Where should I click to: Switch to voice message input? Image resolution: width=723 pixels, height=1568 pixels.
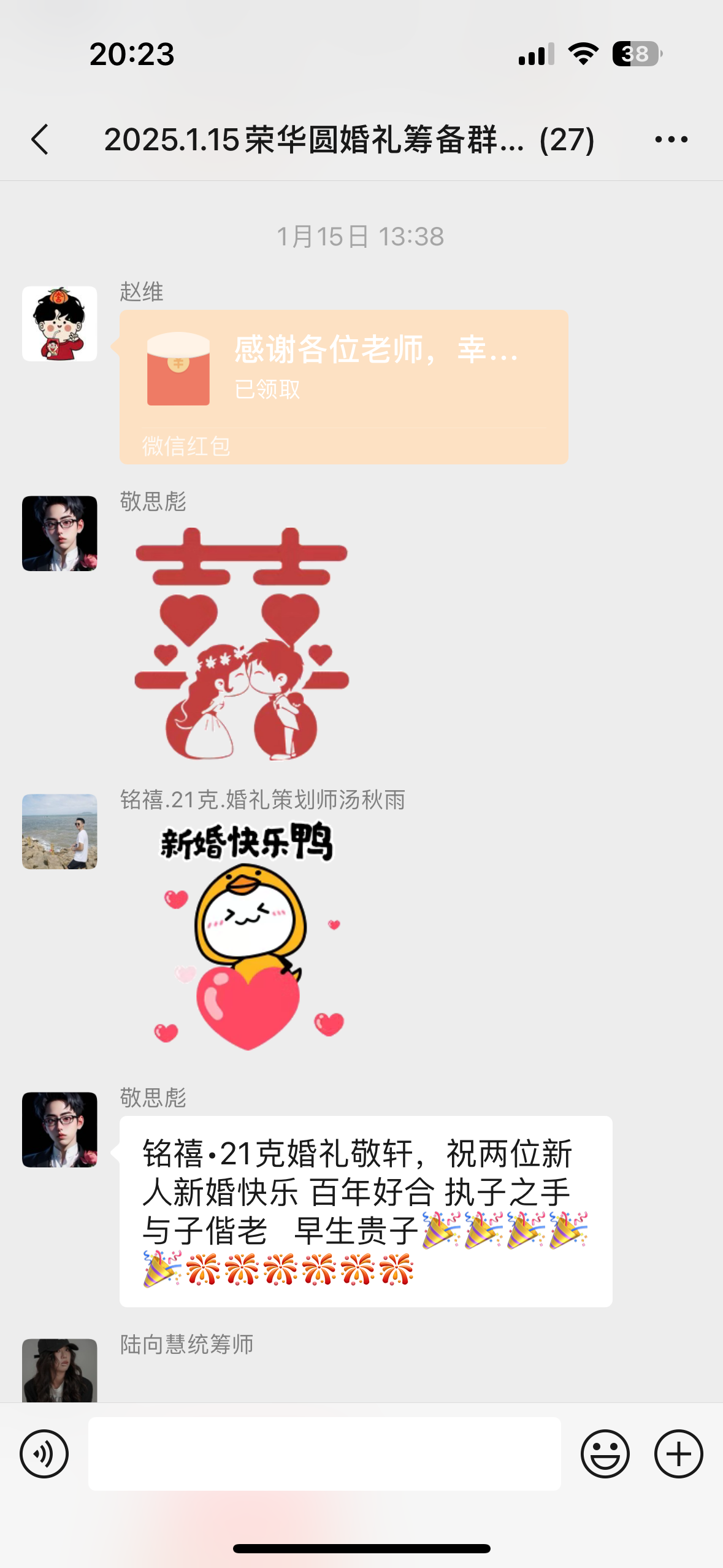(44, 1453)
